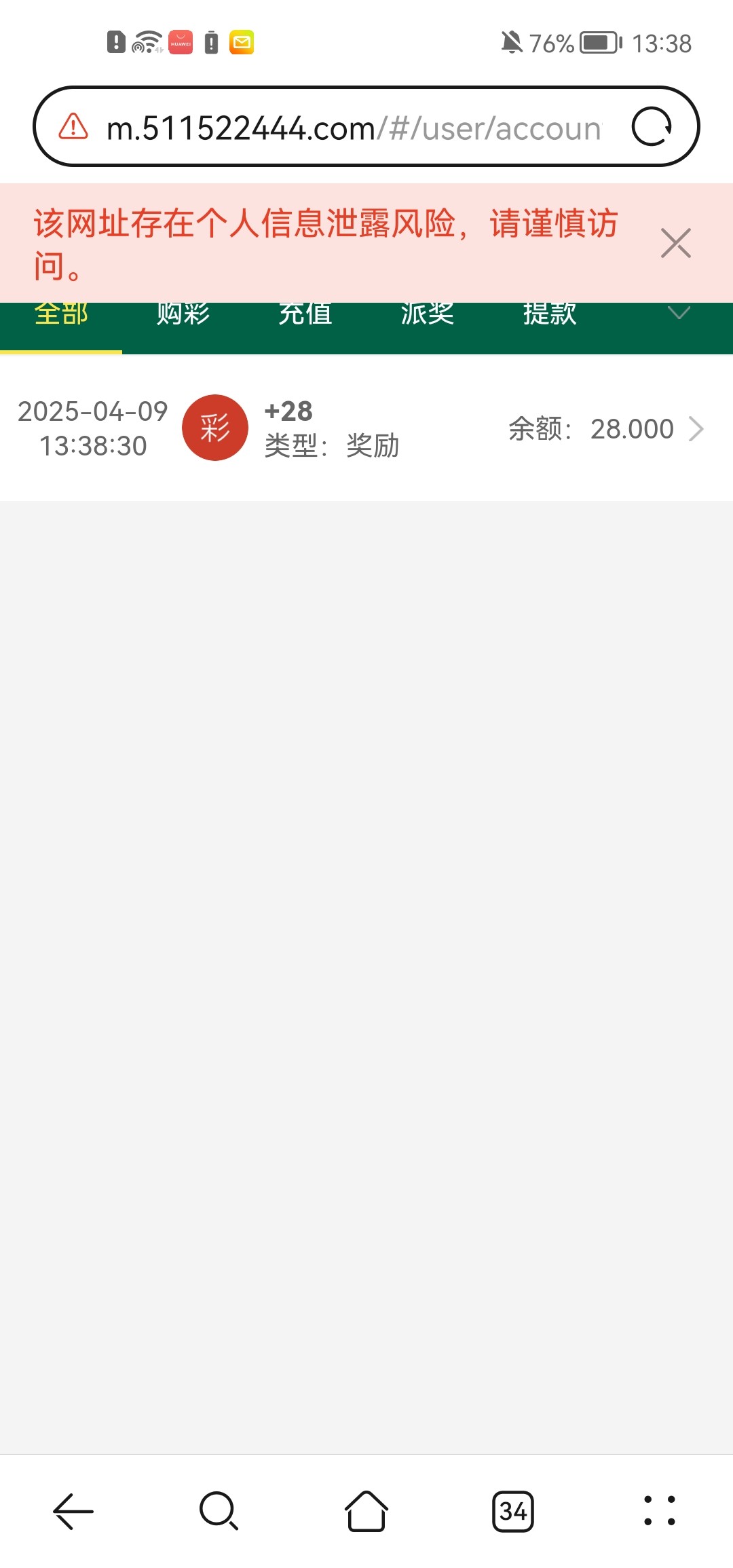The image size is (733, 1568).
Task: Select the 派奖 tab
Action: tap(428, 315)
